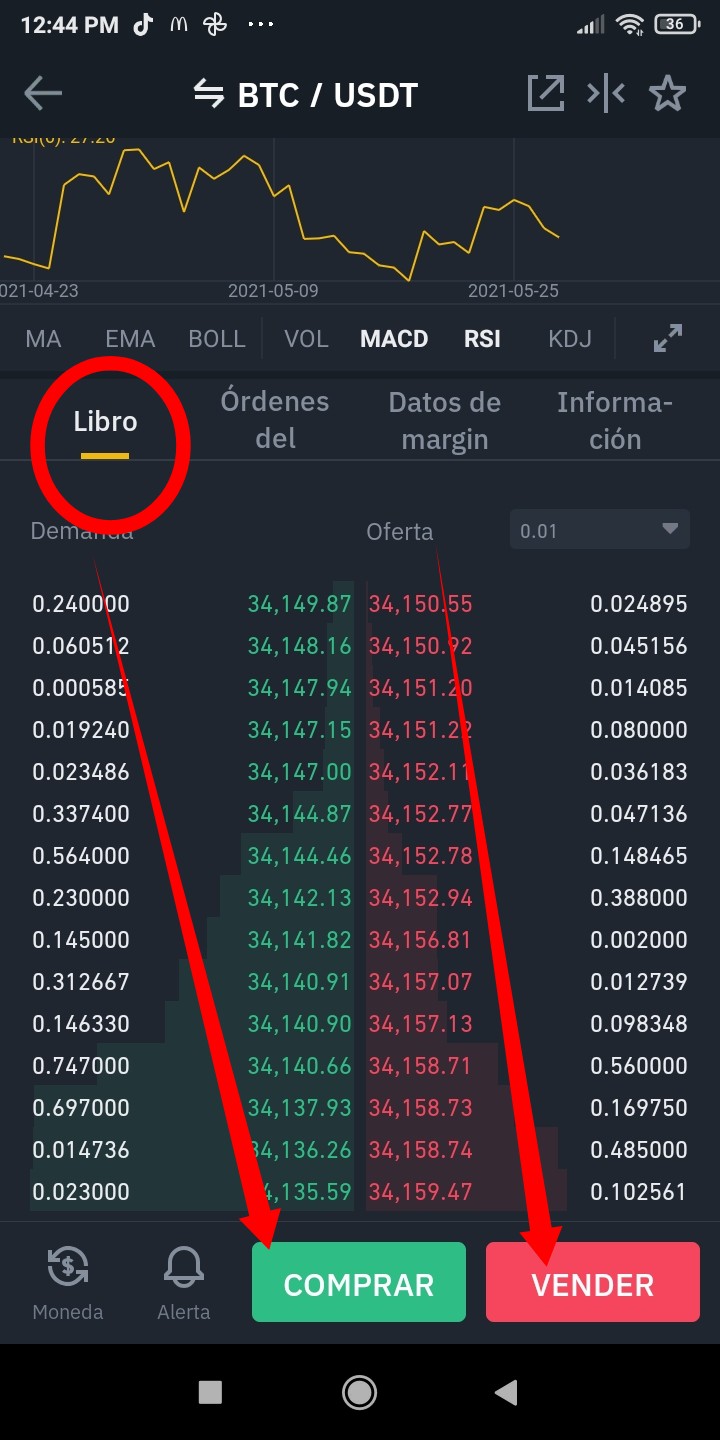Screen dimensions: 720x1440
Task: Select the EMA indicator
Action: [130, 338]
